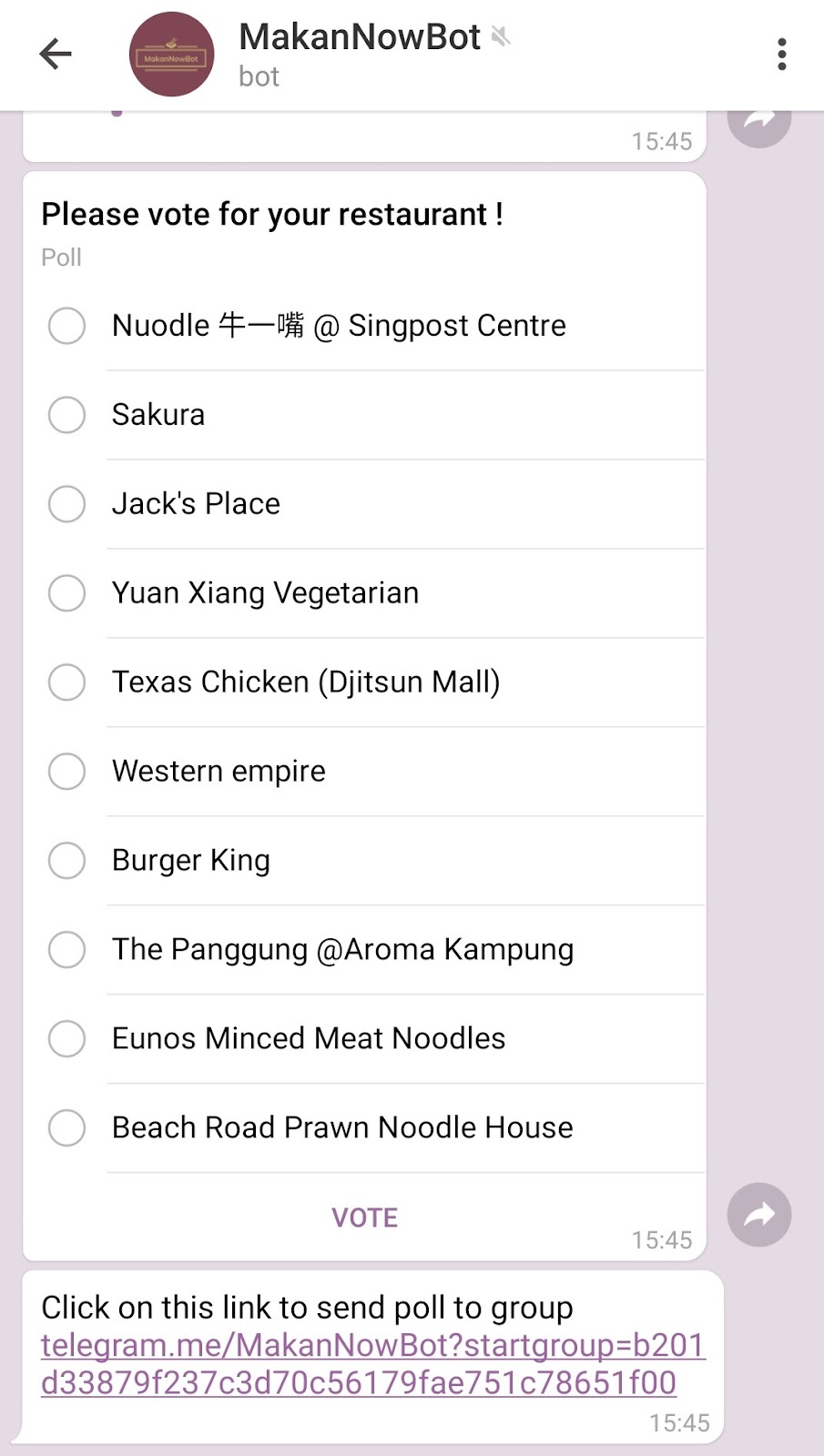Screen dimensions: 824x1456
Task: Tap the VOTE button
Action: 364,1218
